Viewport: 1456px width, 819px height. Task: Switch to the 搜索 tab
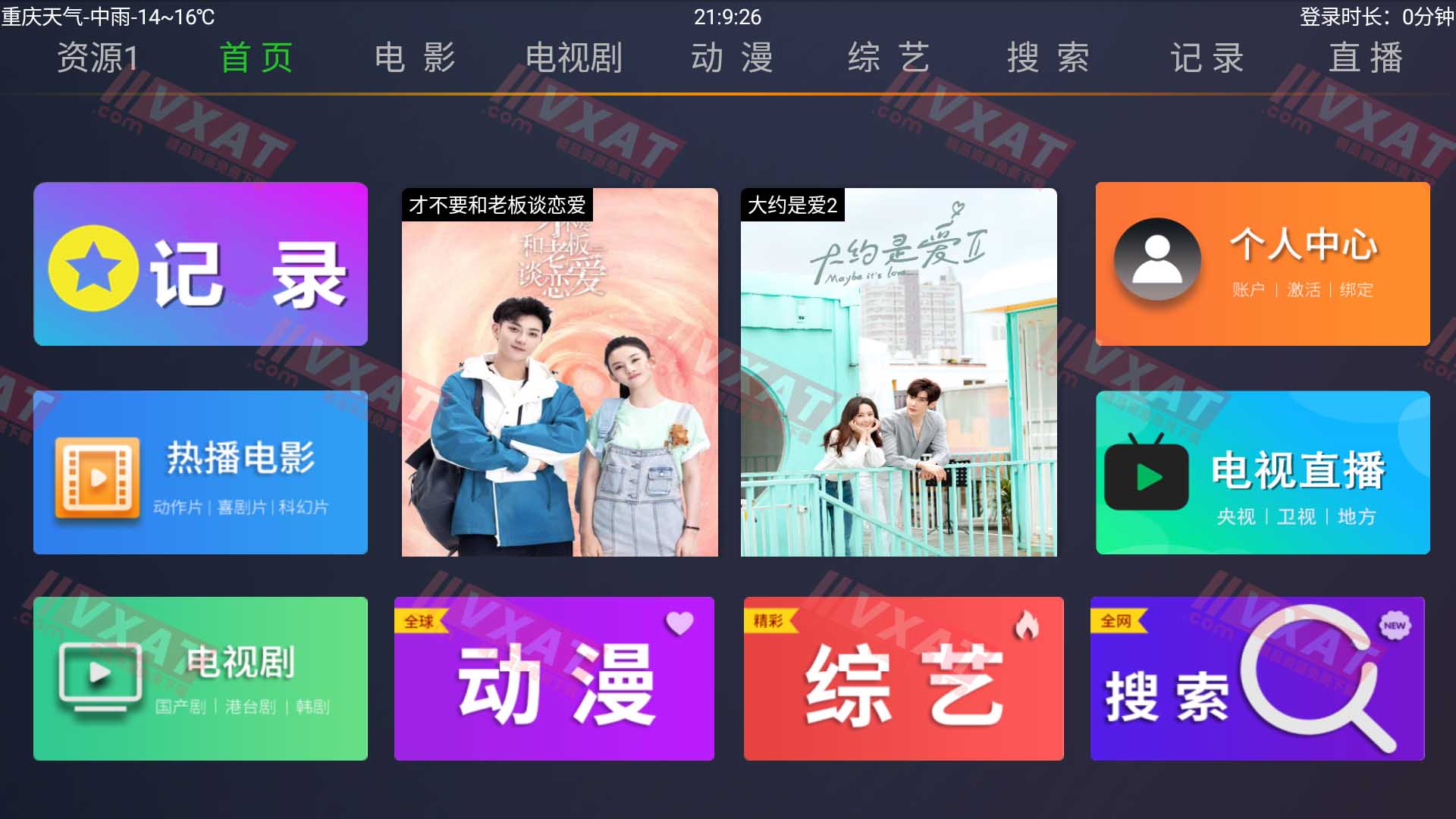(1048, 58)
